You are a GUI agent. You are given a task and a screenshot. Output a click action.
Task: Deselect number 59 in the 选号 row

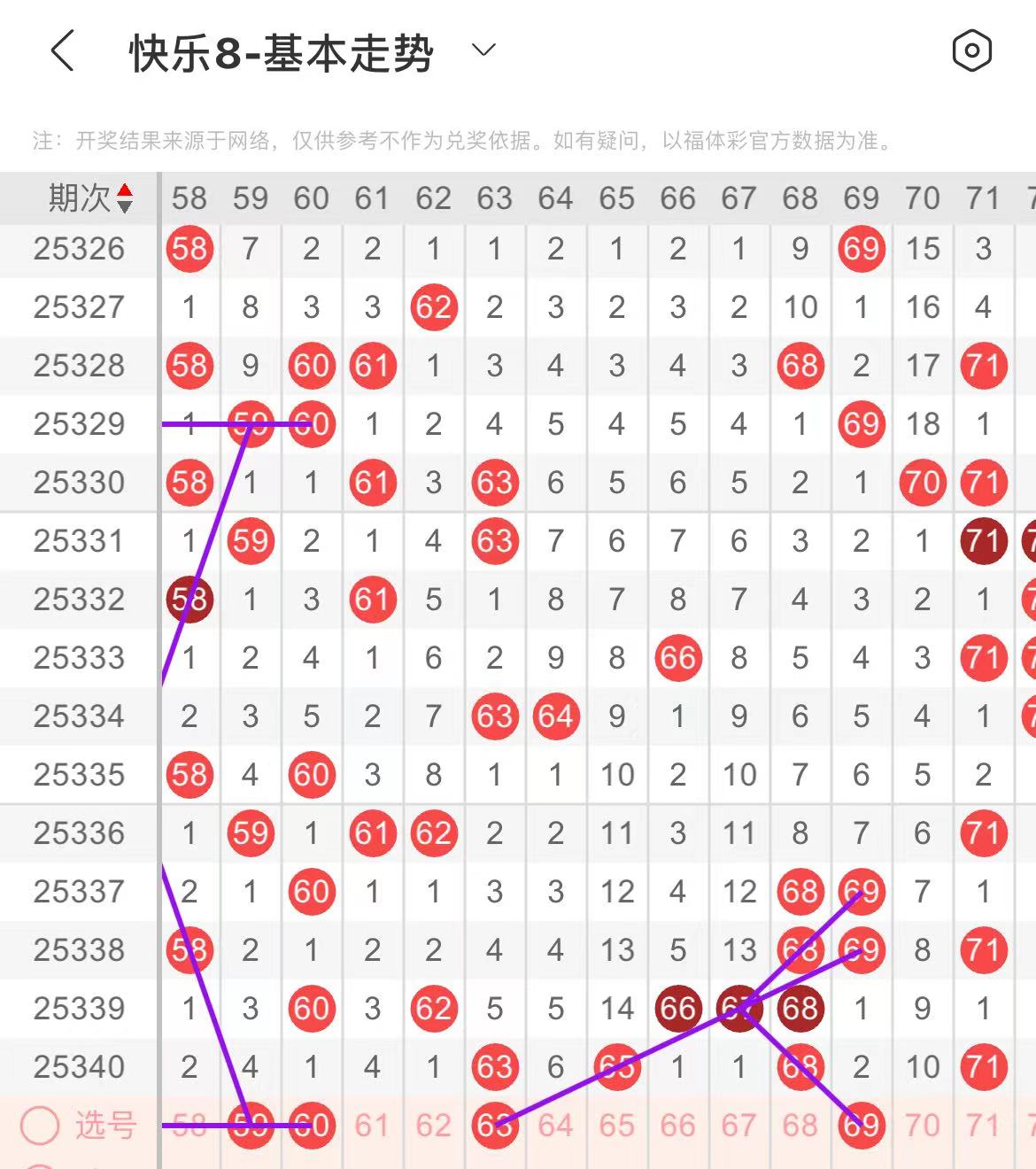tap(251, 1126)
